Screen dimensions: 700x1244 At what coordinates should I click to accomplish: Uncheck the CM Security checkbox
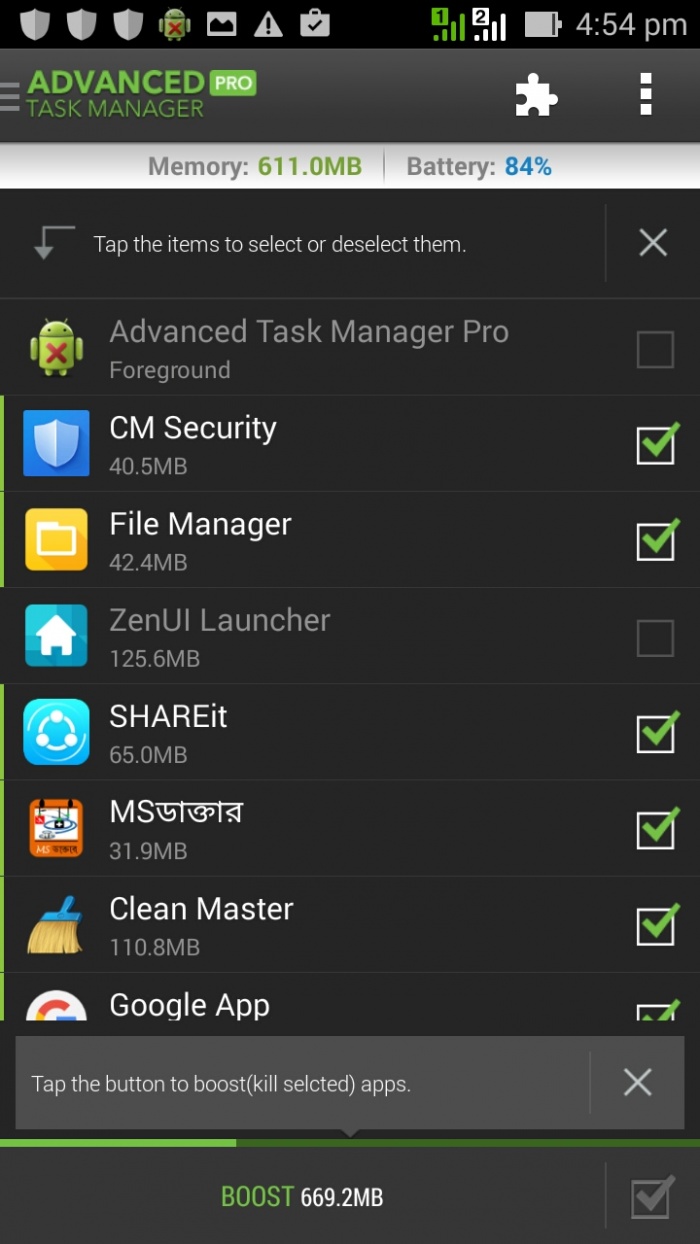656,445
